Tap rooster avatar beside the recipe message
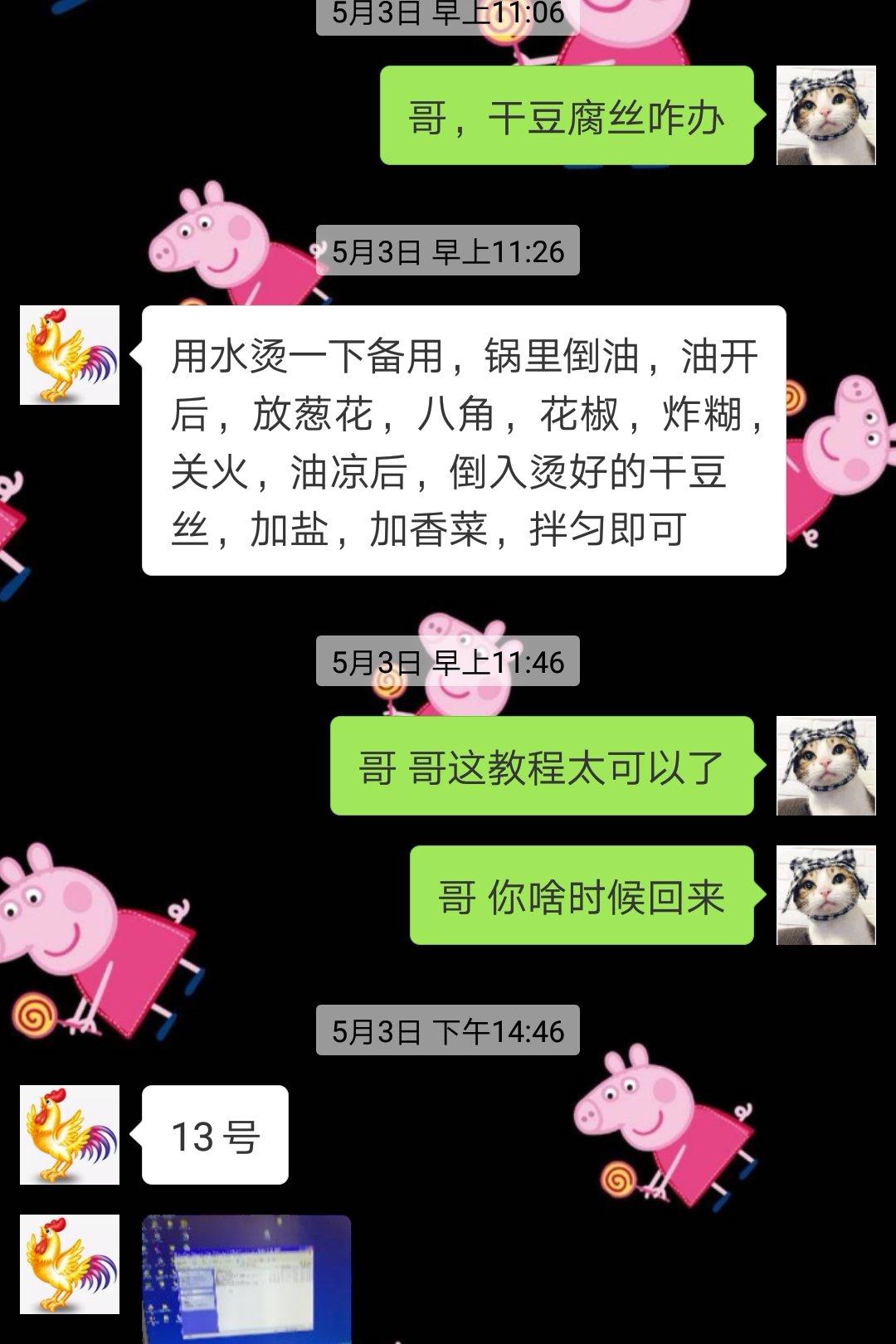 tap(70, 355)
